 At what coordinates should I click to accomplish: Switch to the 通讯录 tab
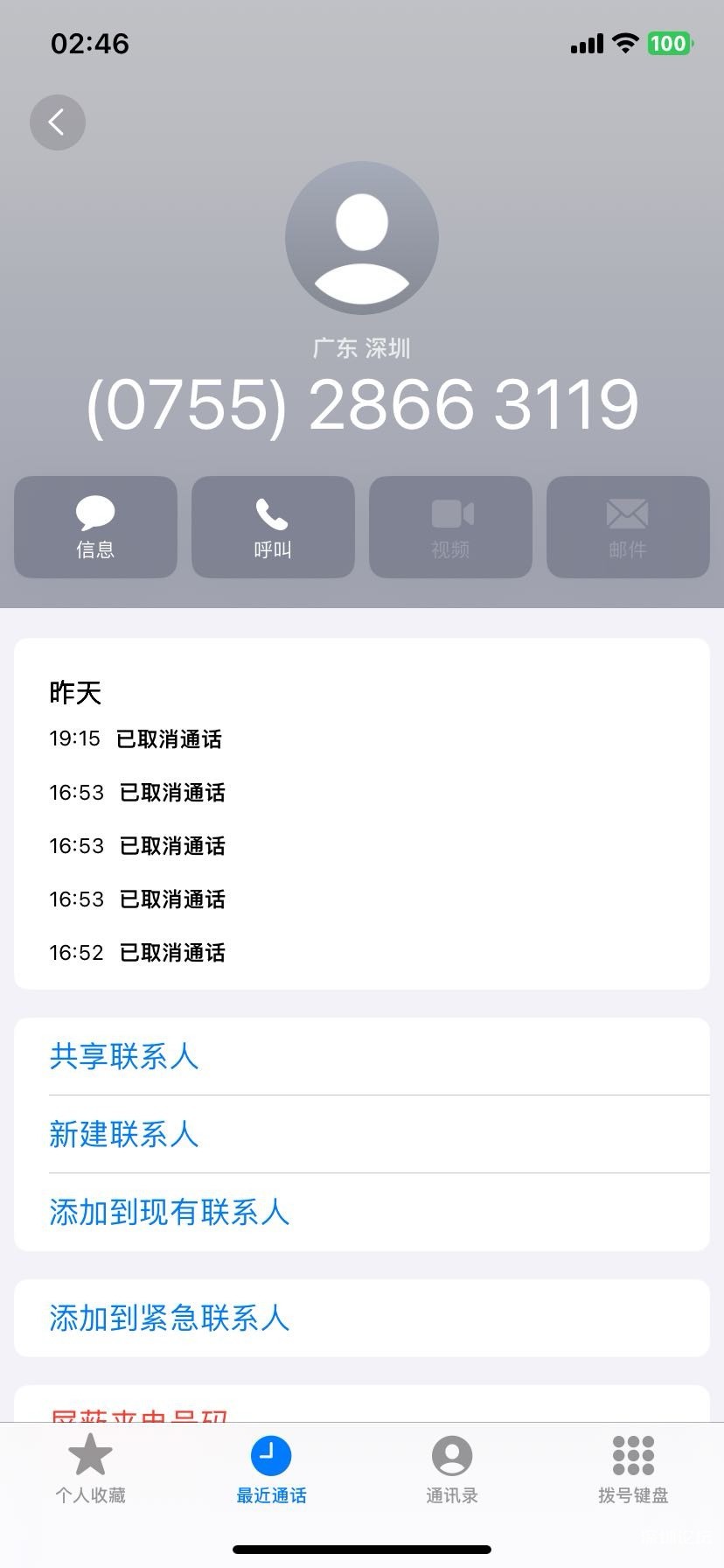[x=452, y=1470]
